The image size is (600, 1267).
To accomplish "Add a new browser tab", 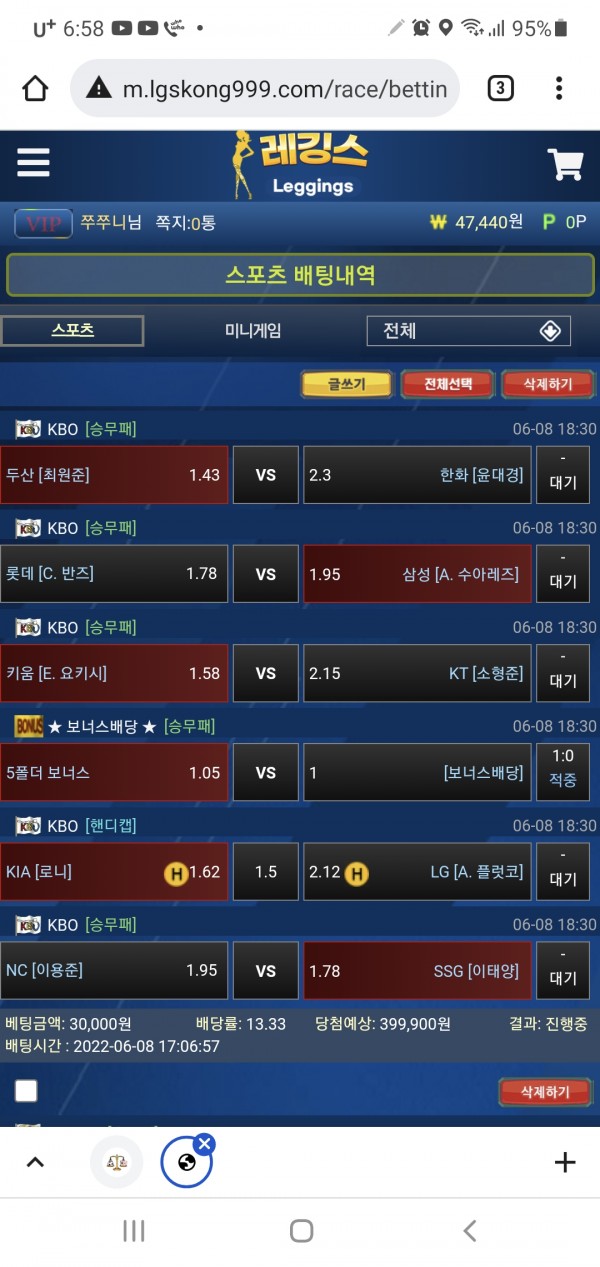I will tap(565, 1162).
